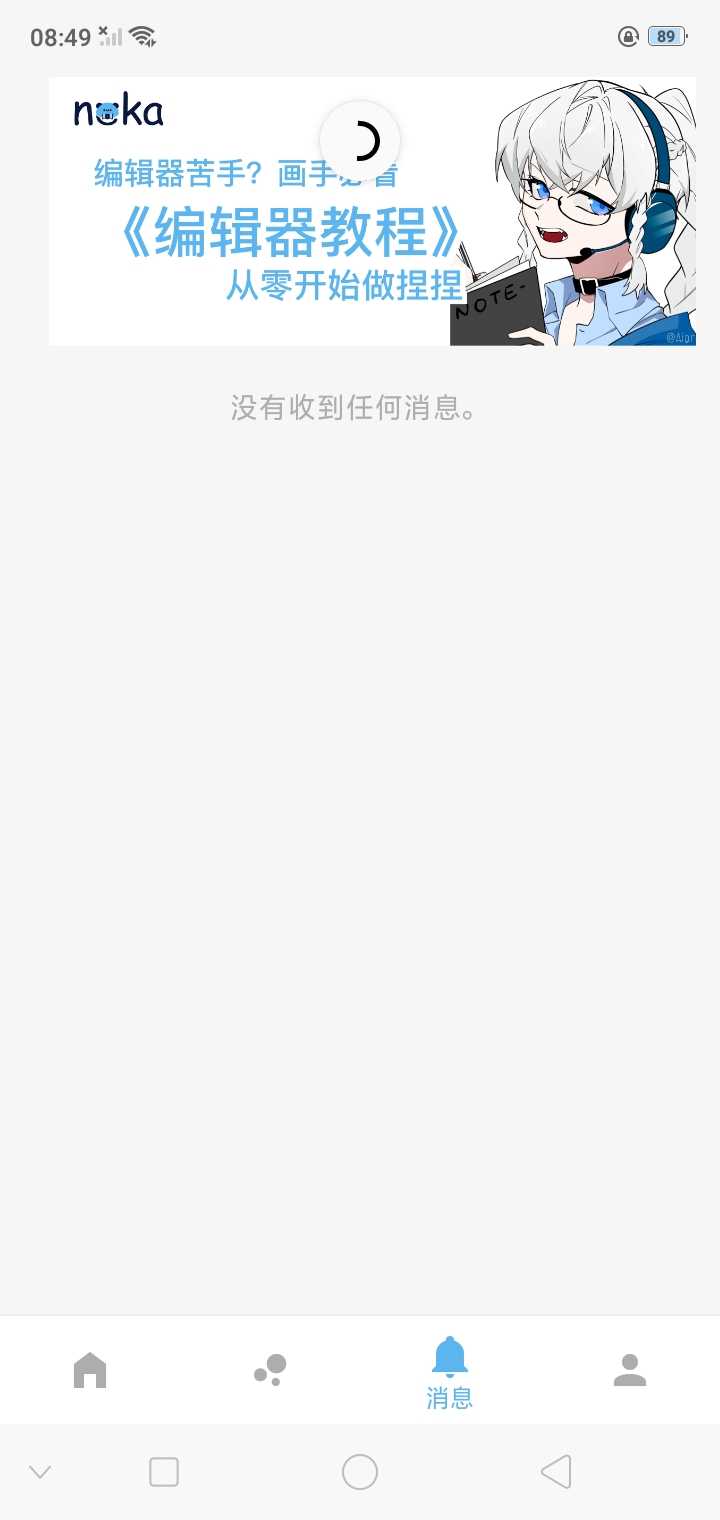This screenshot has height=1520, width=720.
Task: Go to the profile tab
Action: click(x=630, y=1369)
